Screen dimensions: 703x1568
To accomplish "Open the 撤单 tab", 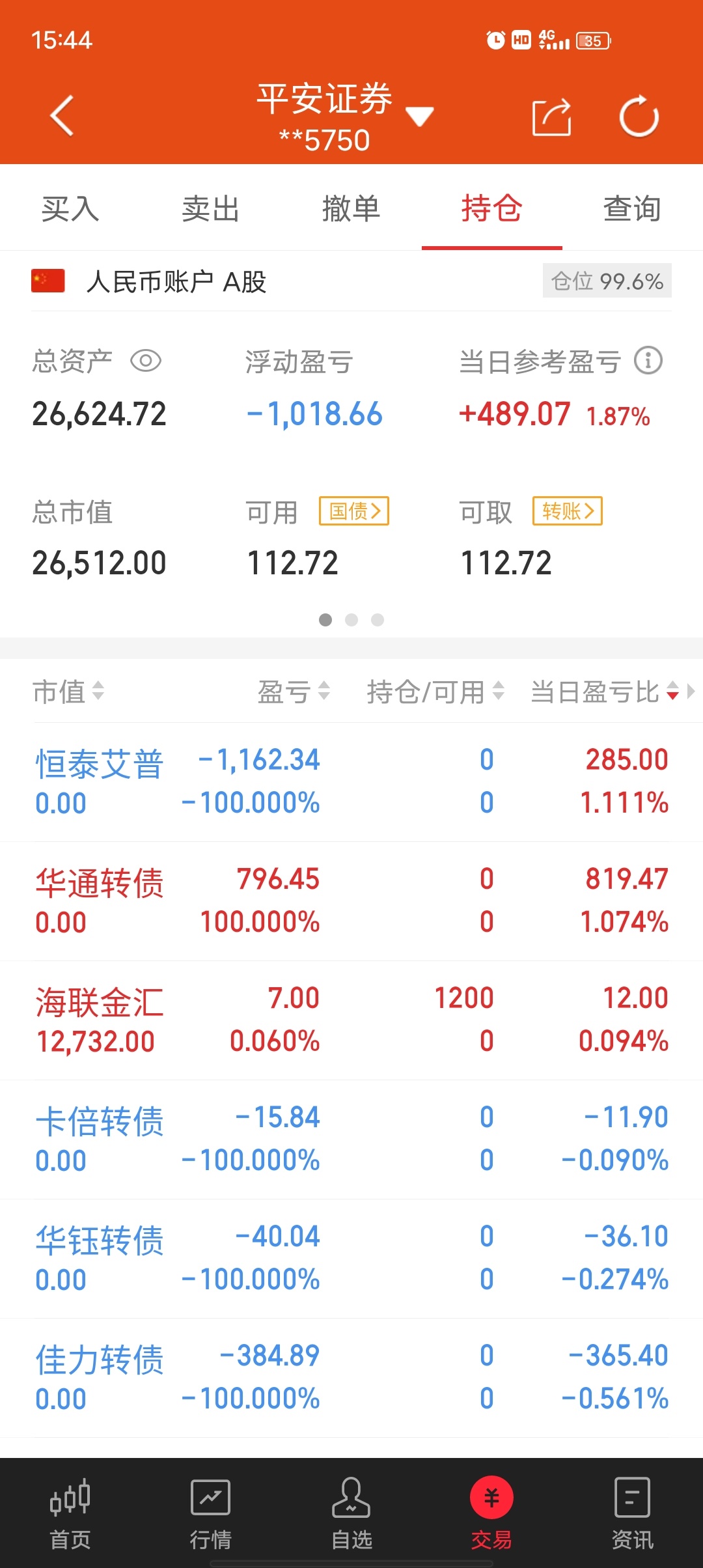I will click(351, 209).
